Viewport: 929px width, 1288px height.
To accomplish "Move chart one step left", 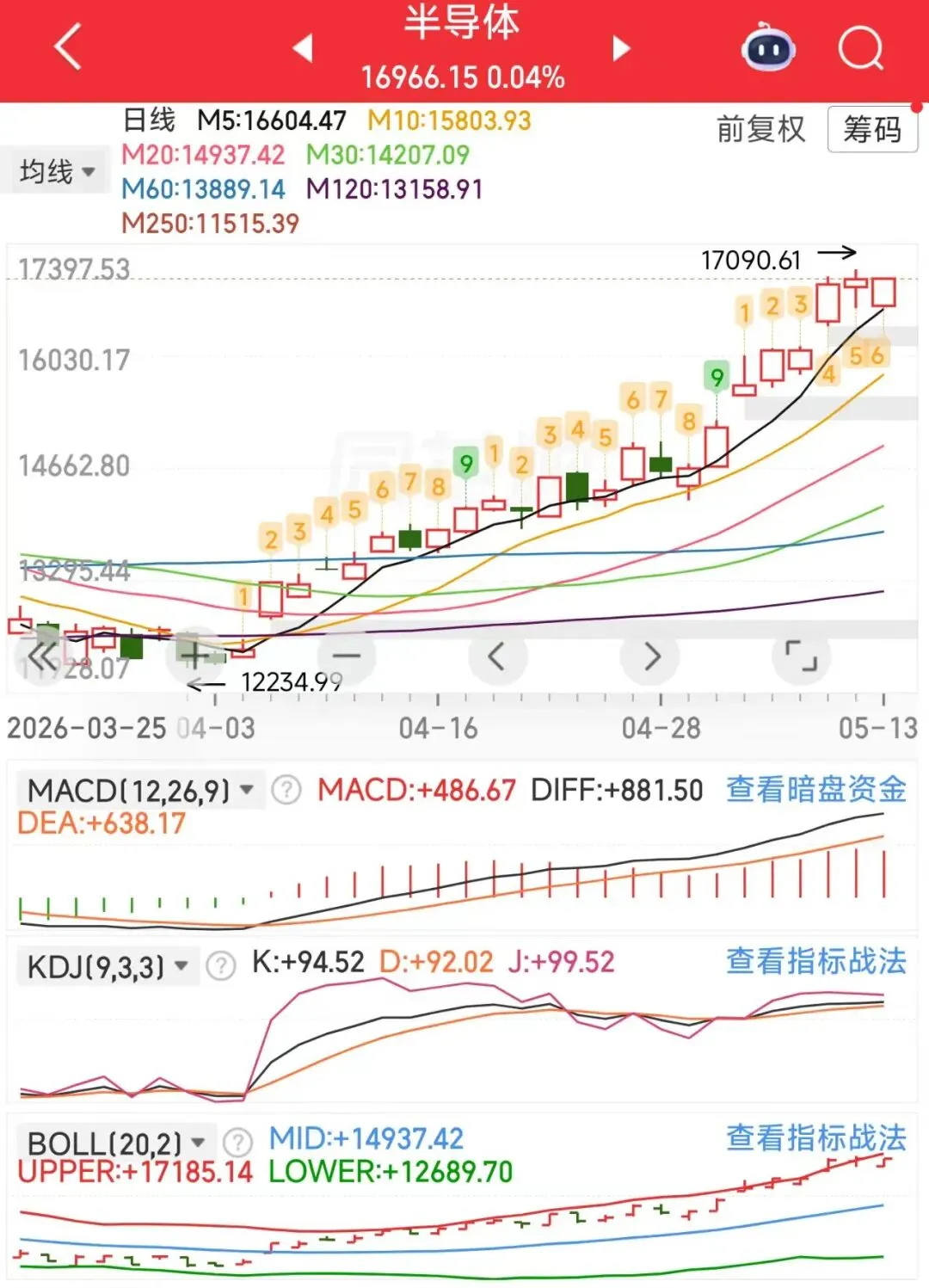I will coord(496,656).
